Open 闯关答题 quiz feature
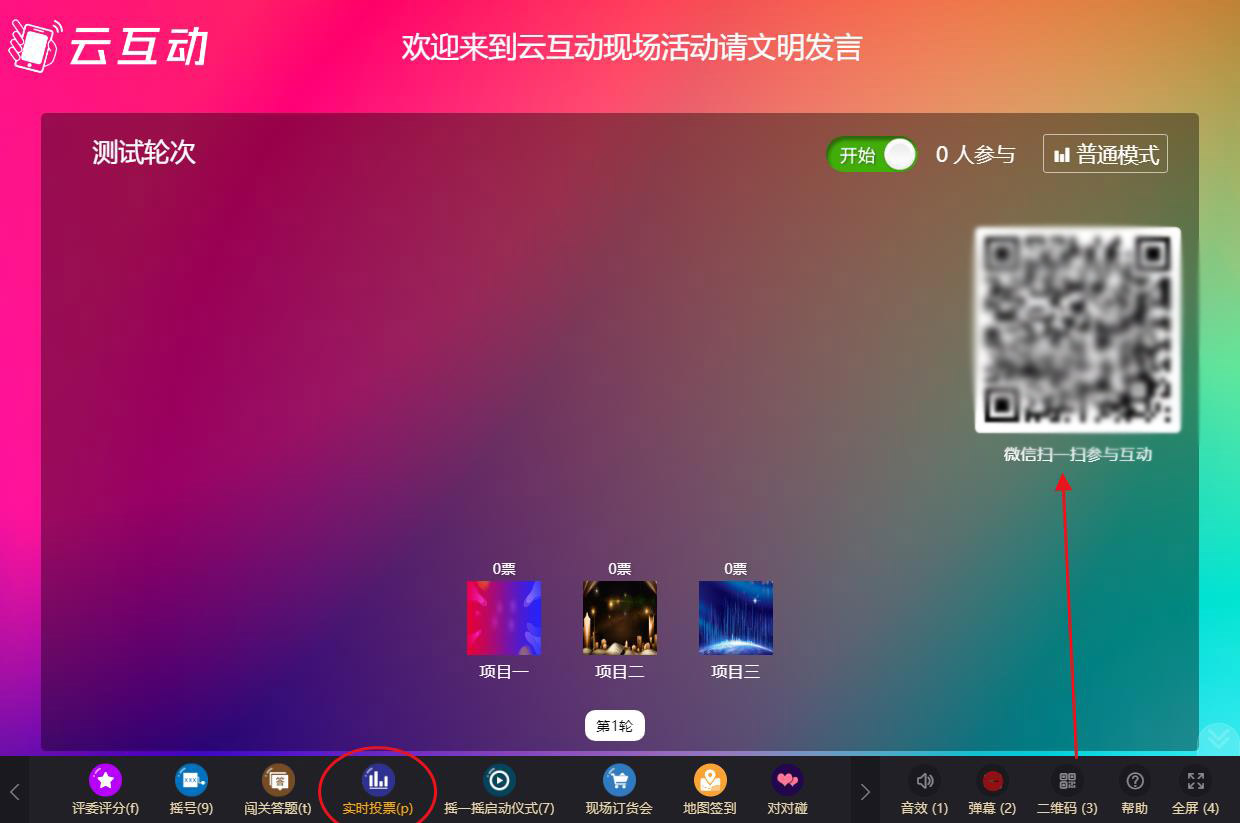The width and height of the screenshot is (1240, 823). coord(278,789)
